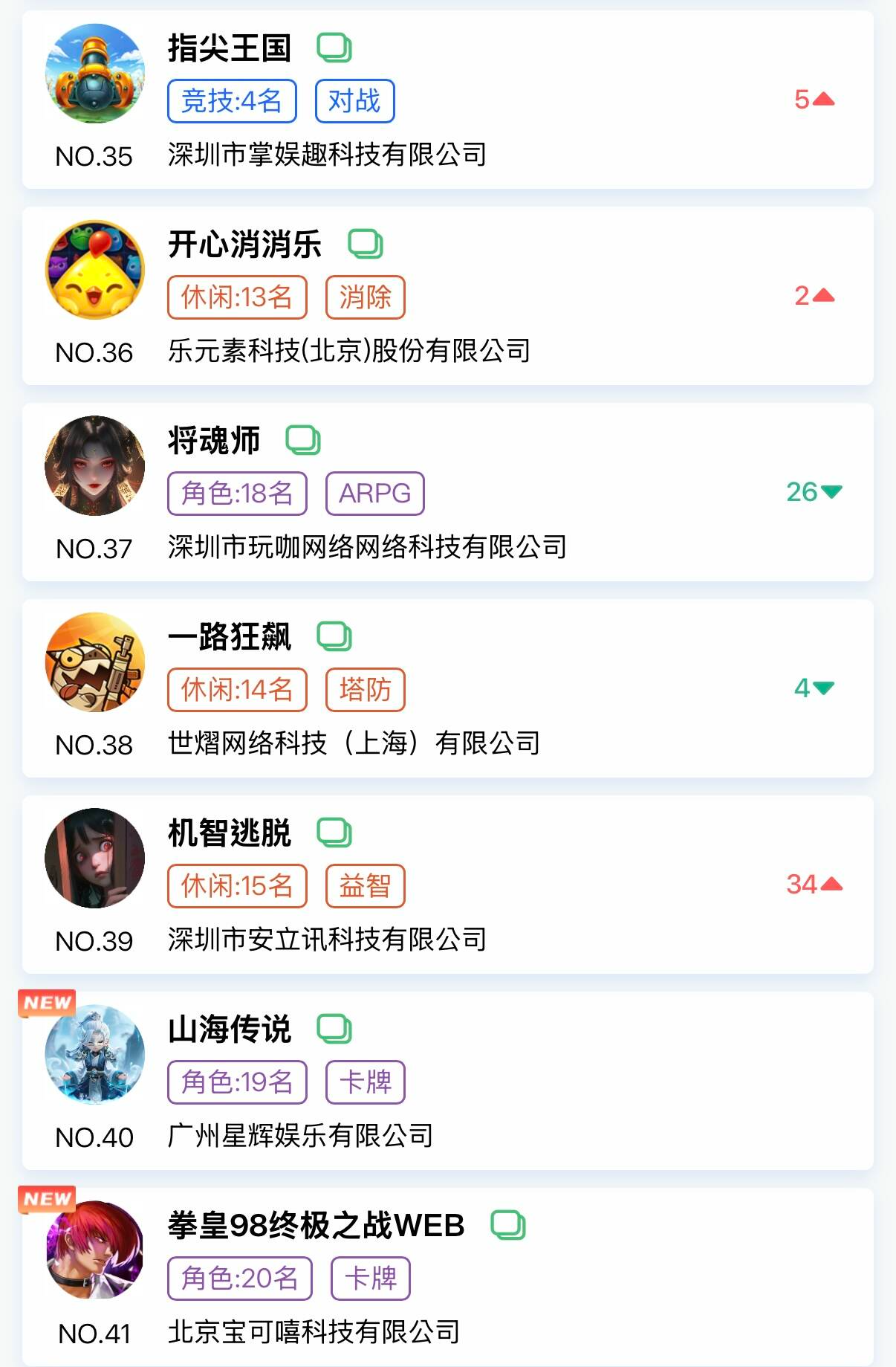
Task: Copy the game name 将魂师
Action: [303, 440]
